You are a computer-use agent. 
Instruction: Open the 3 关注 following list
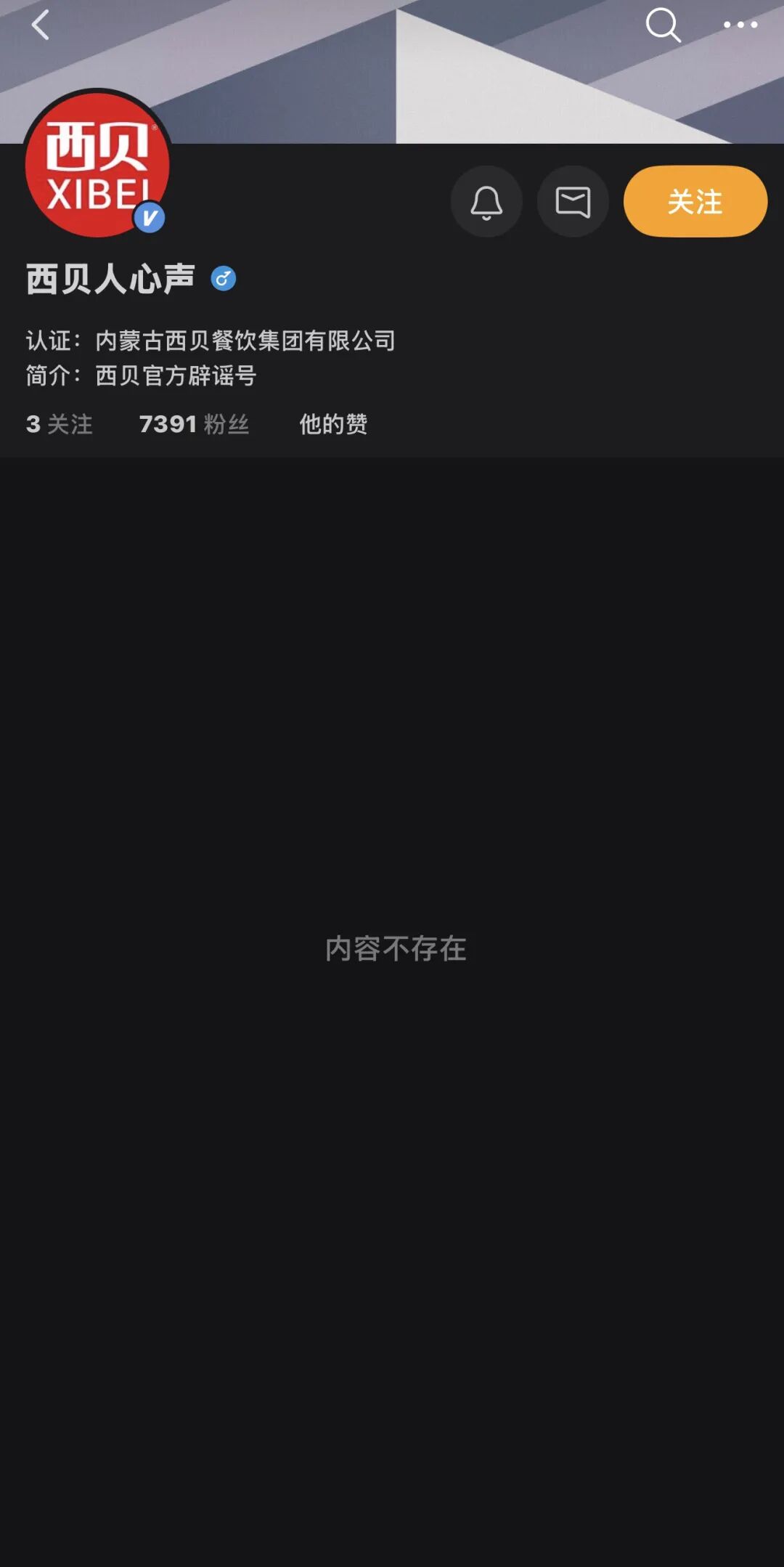tap(60, 424)
